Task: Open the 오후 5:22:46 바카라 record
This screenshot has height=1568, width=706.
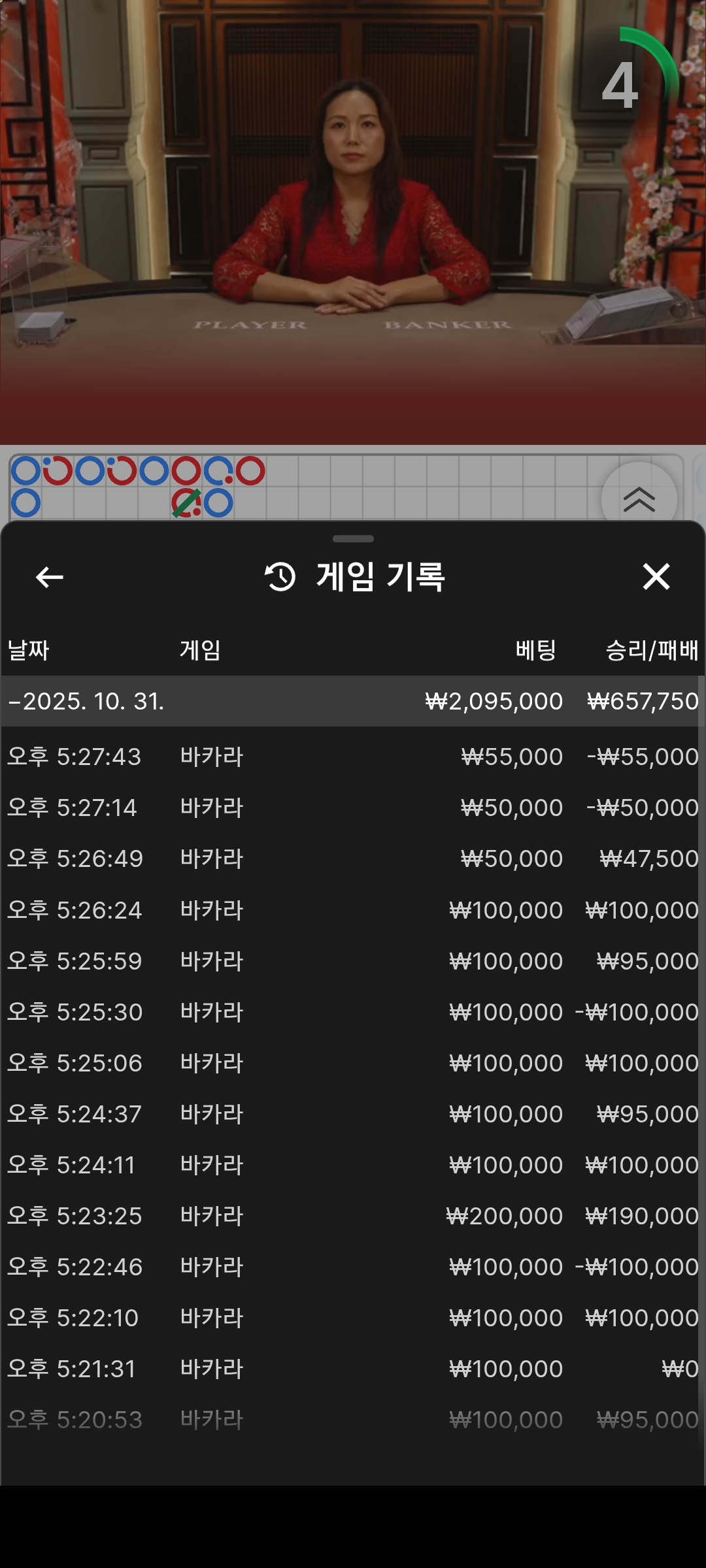Action: click(353, 1267)
